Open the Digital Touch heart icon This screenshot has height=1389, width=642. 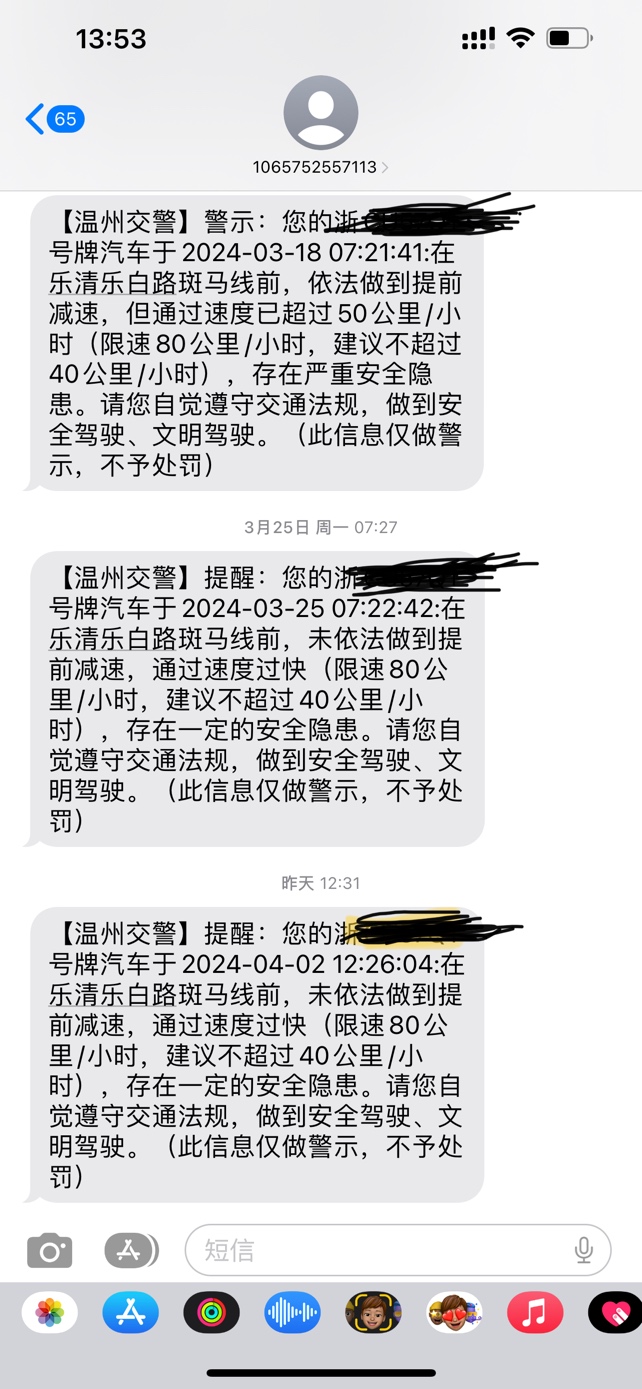(615, 1313)
